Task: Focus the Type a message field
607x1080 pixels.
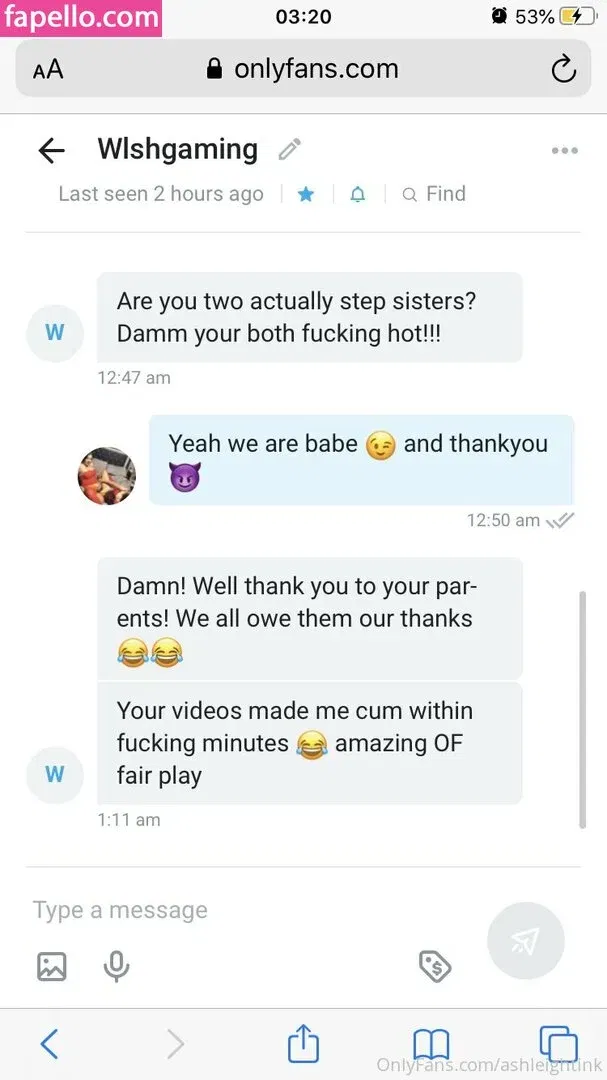Action: [240, 910]
